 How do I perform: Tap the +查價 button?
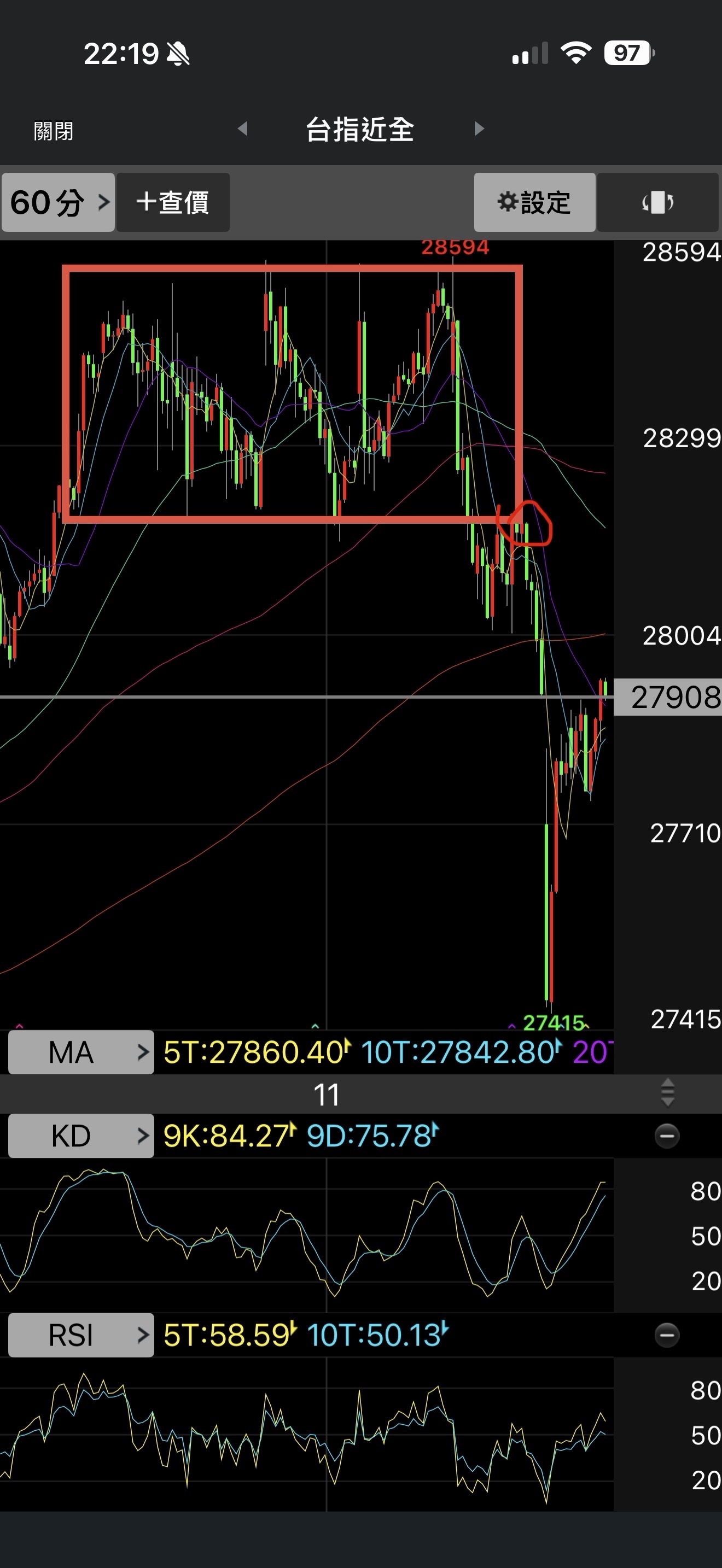click(173, 202)
